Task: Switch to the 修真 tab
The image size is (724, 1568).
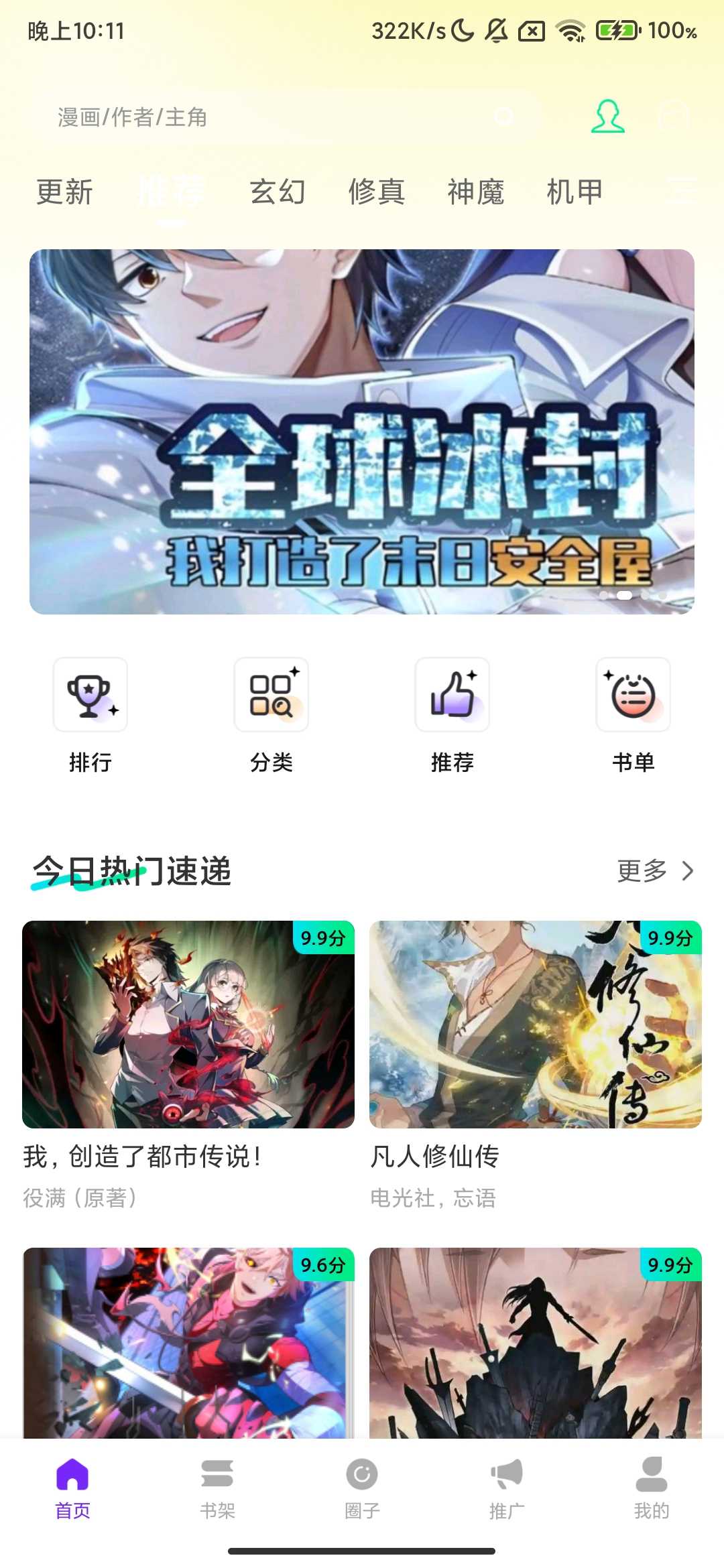Action: [x=377, y=192]
